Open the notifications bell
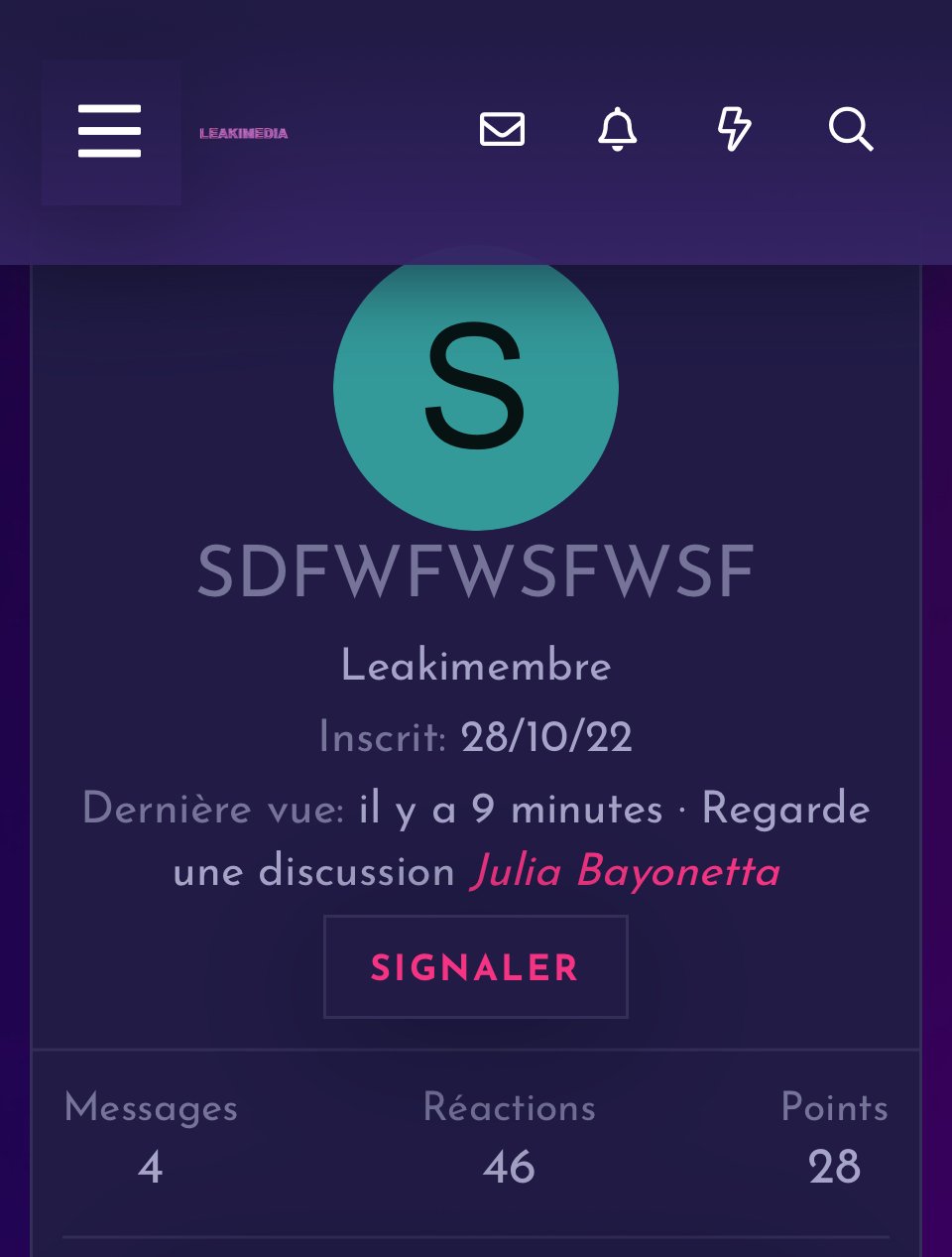 coord(617,129)
